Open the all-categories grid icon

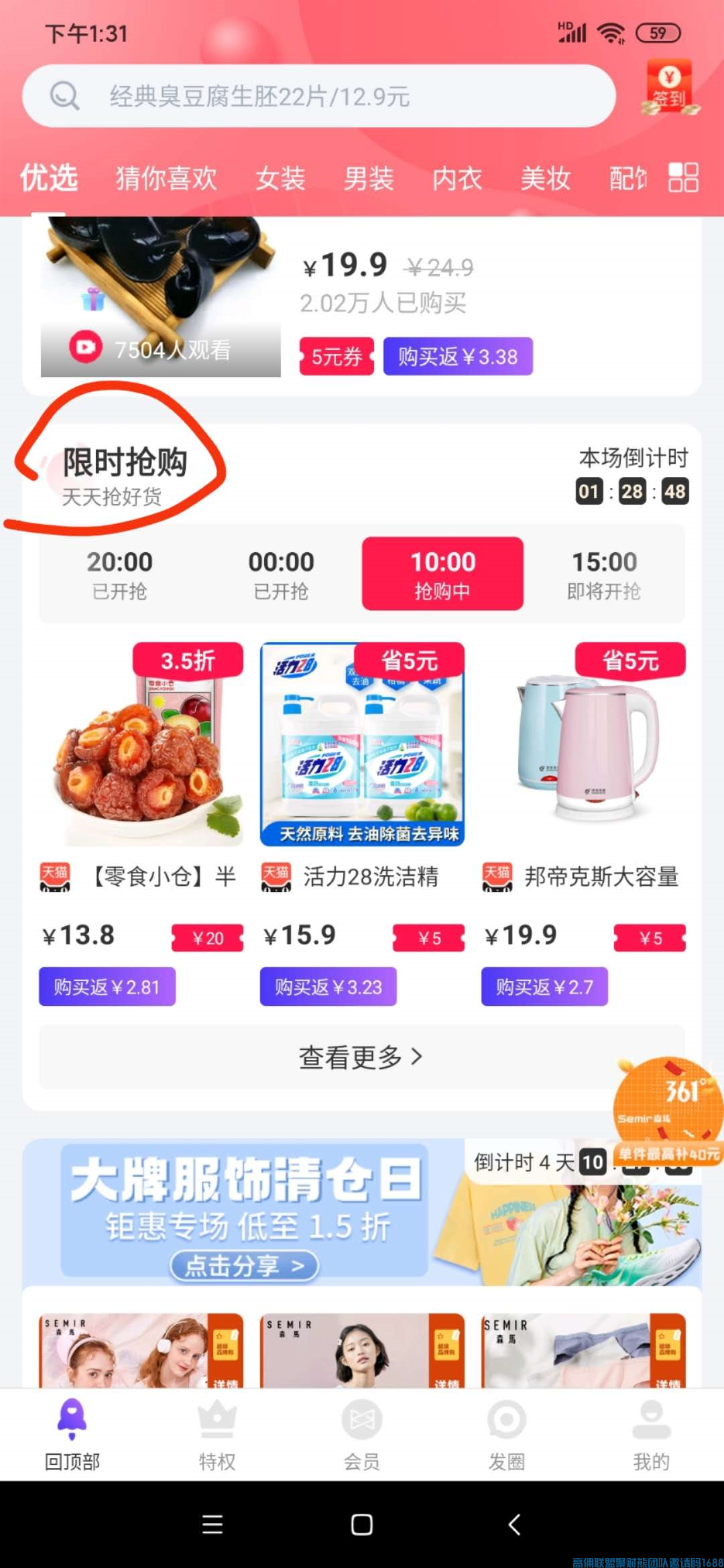click(683, 178)
